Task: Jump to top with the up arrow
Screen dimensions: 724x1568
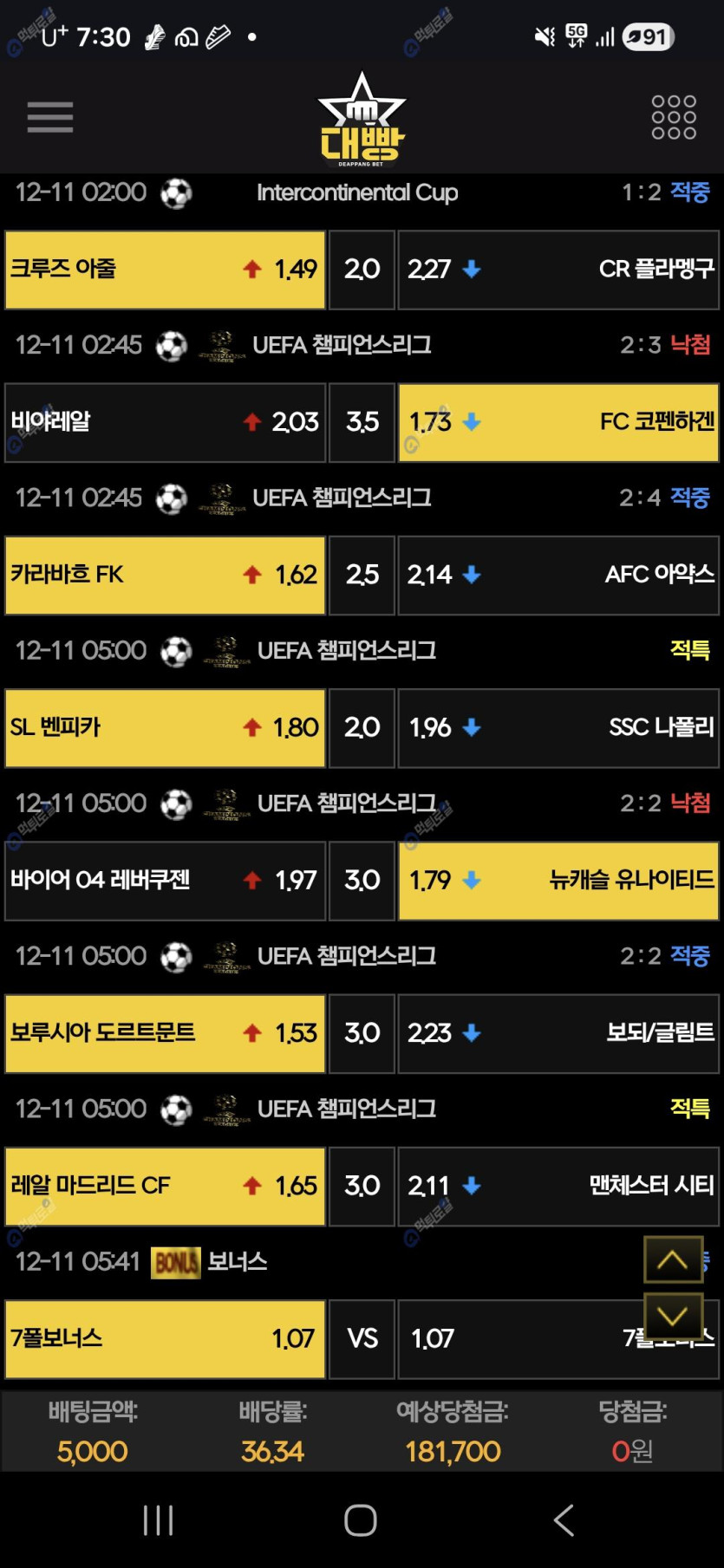Action: tap(673, 1259)
